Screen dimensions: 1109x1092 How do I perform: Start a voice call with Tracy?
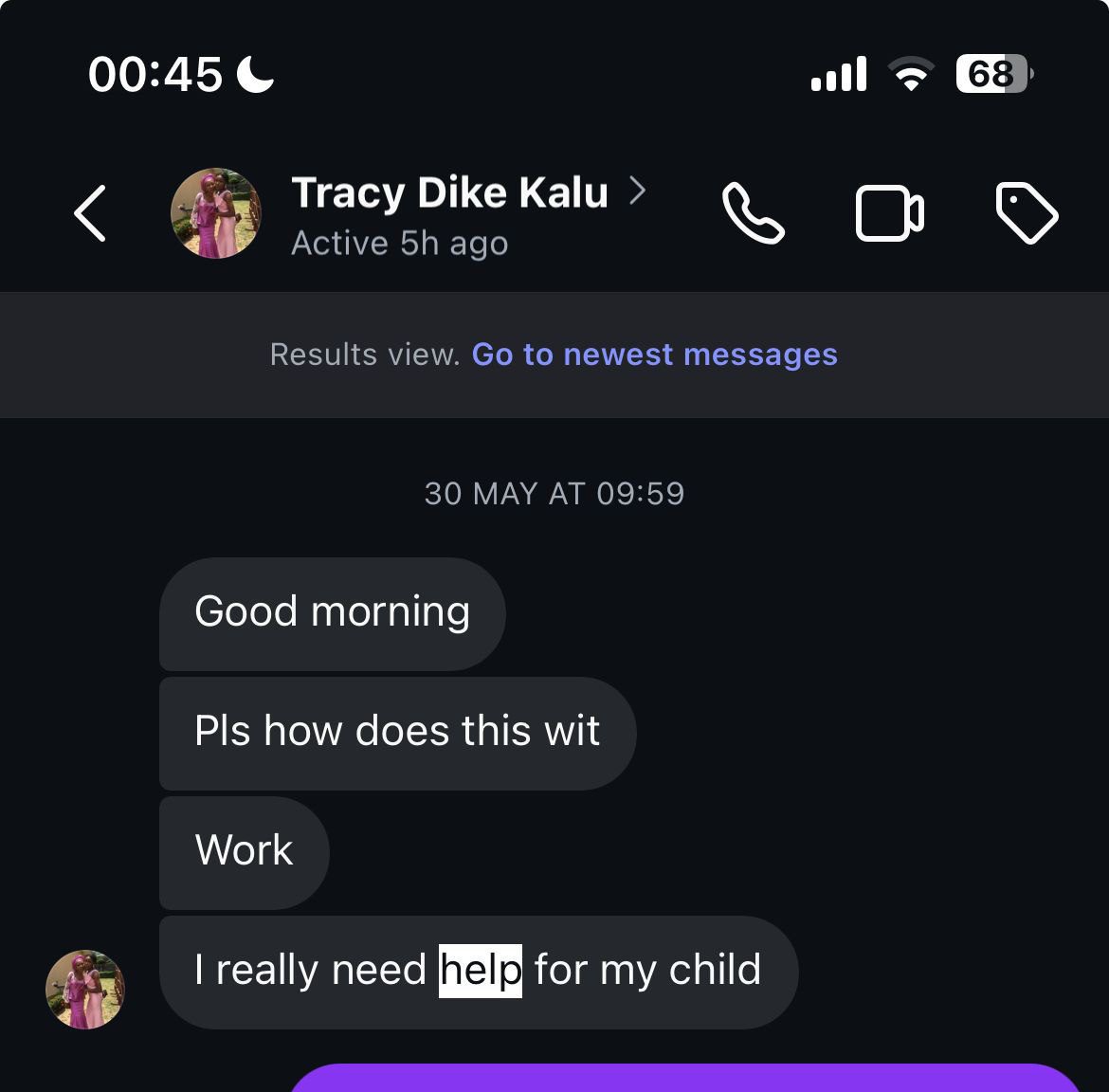tap(754, 214)
